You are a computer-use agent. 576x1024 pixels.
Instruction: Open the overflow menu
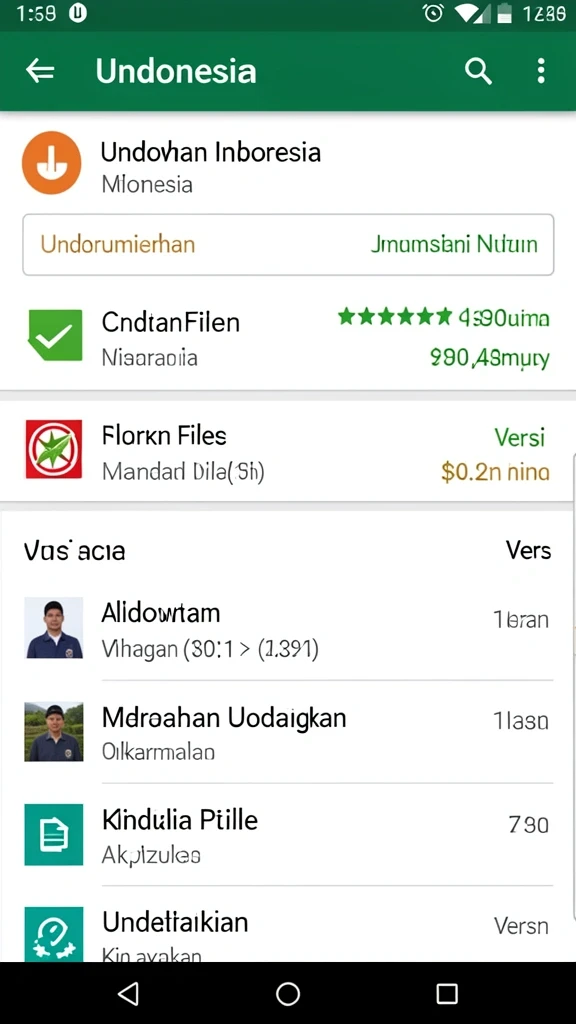click(541, 71)
